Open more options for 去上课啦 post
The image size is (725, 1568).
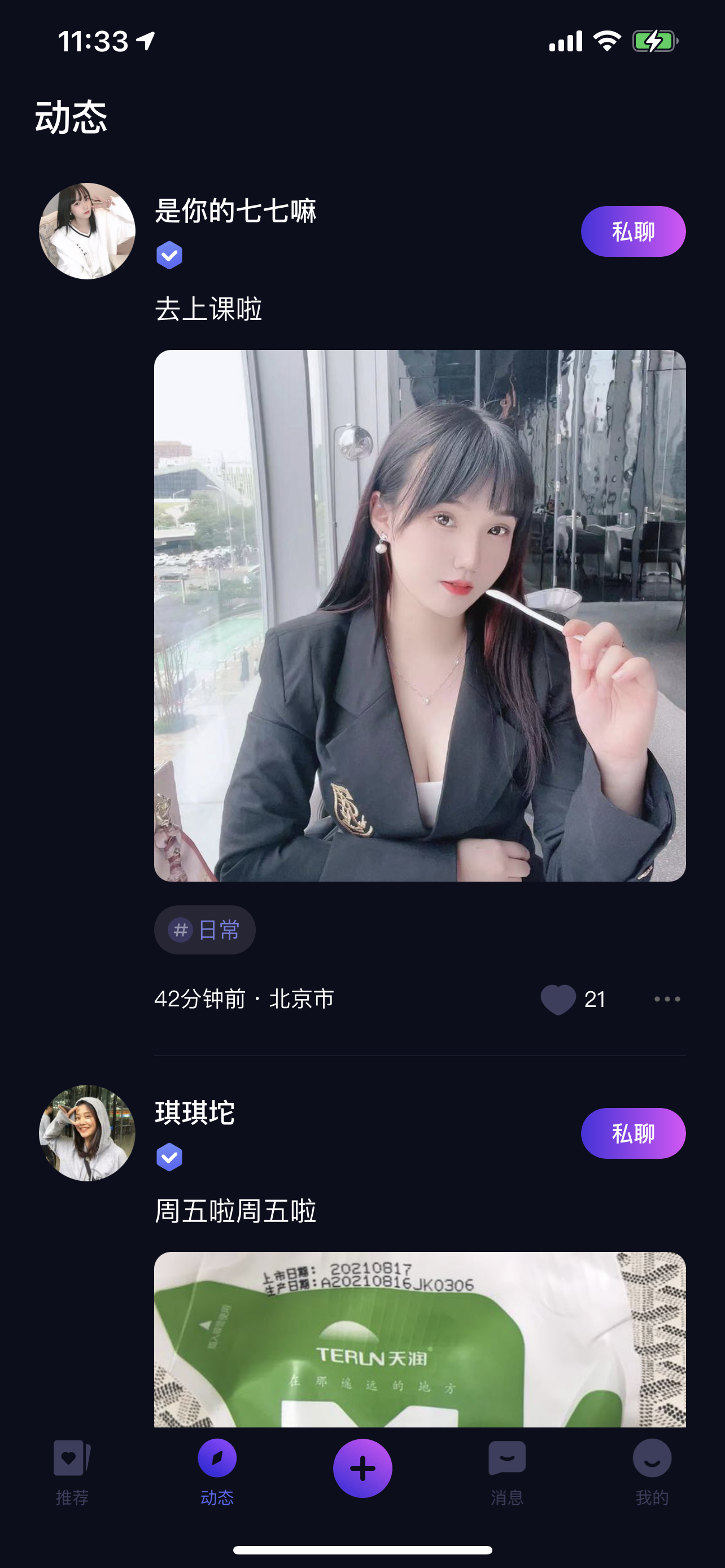(x=667, y=999)
